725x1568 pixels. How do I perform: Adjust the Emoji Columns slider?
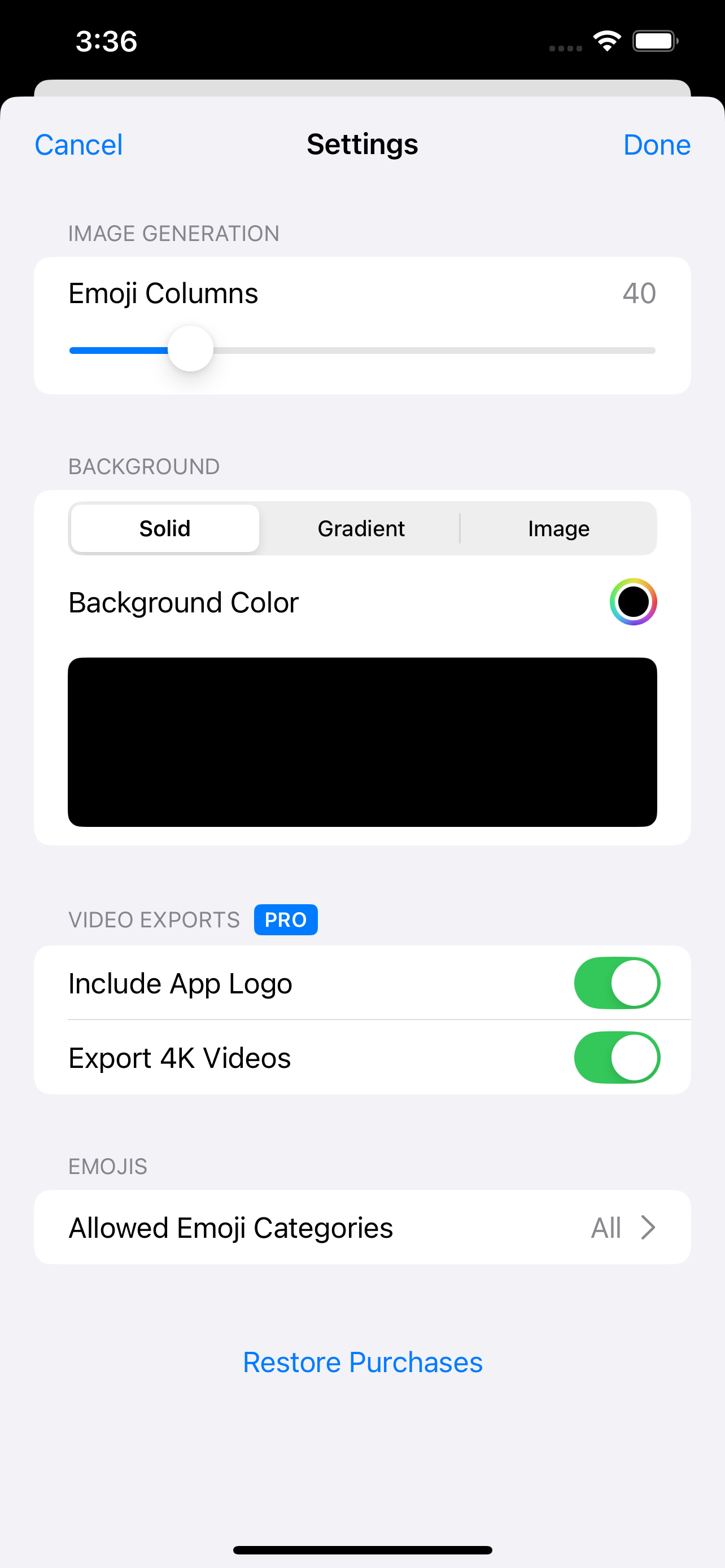[x=190, y=349]
